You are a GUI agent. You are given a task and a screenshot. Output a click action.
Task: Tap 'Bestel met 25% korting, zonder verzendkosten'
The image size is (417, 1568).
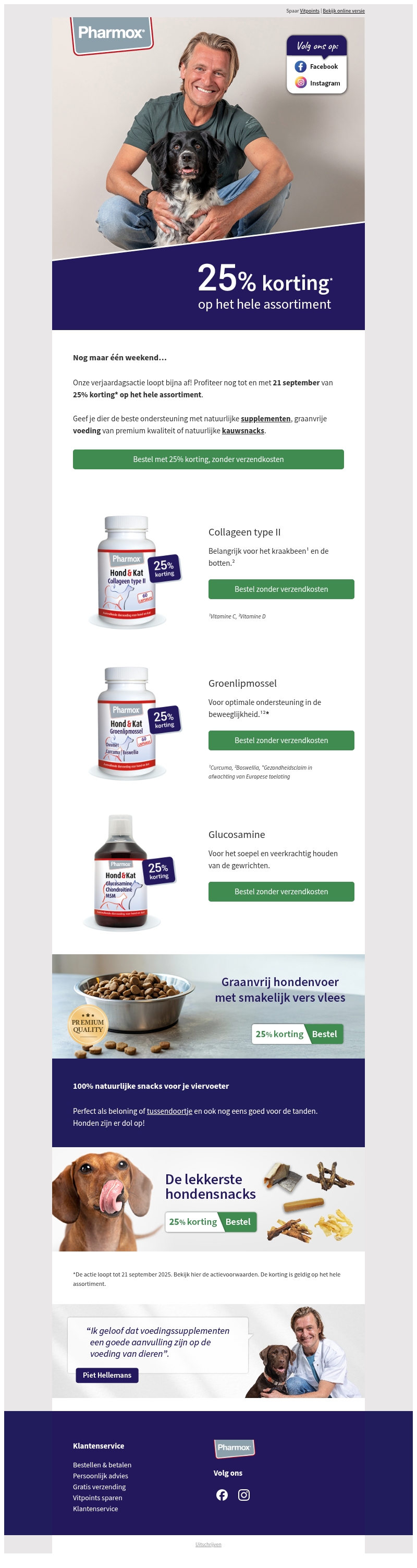pos(208,459)
